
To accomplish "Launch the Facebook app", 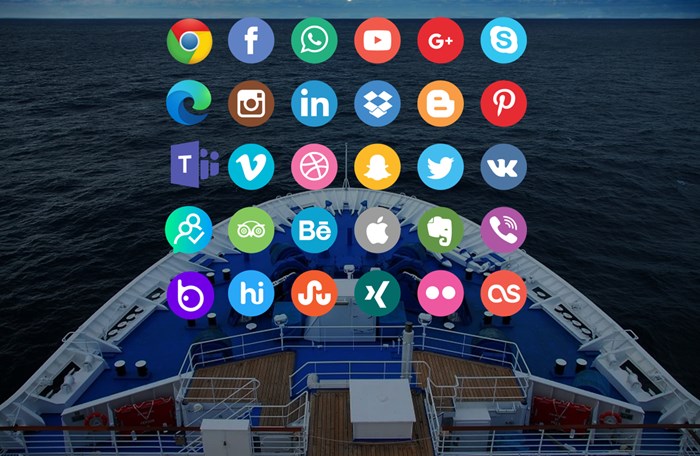I will pos(251,41).
